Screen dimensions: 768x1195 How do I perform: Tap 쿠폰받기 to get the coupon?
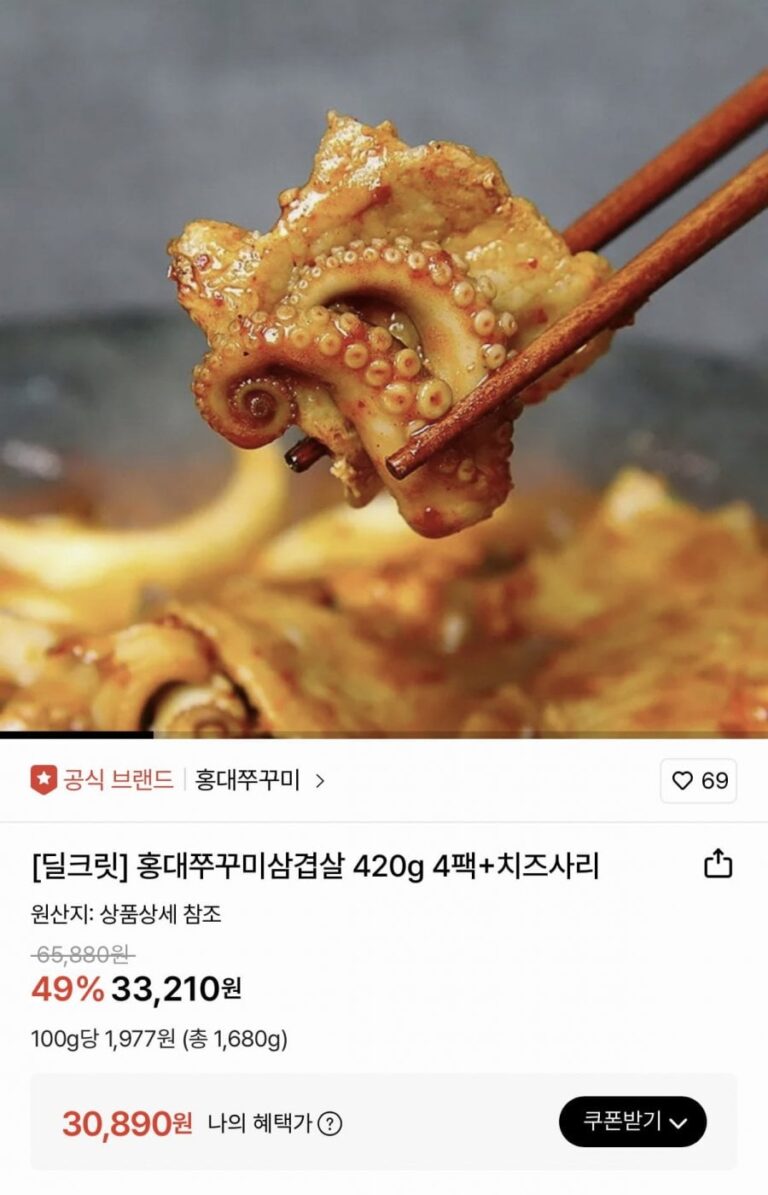(633, 1122)
